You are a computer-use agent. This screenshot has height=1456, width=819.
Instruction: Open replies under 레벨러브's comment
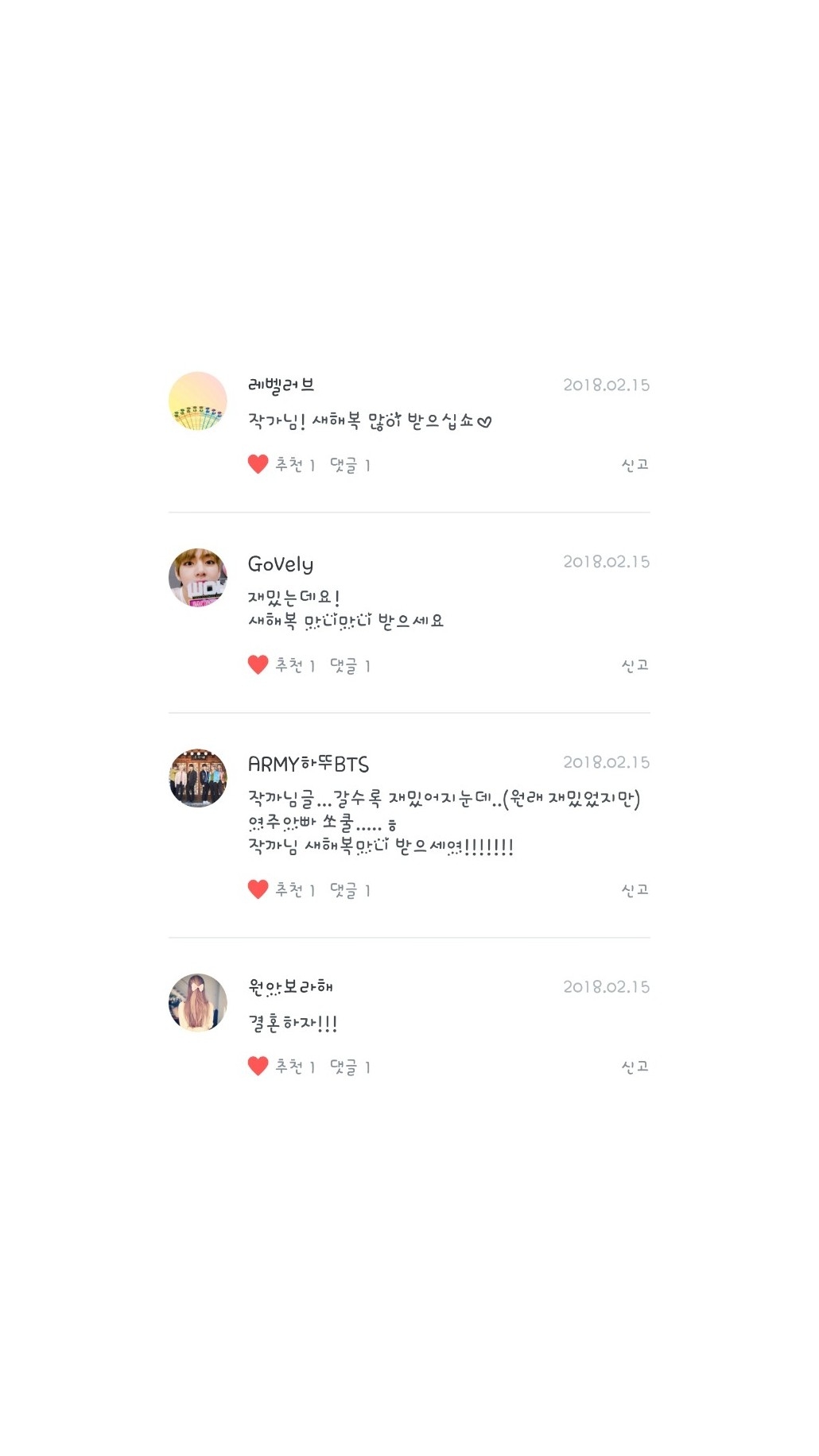tap(350, 465)
